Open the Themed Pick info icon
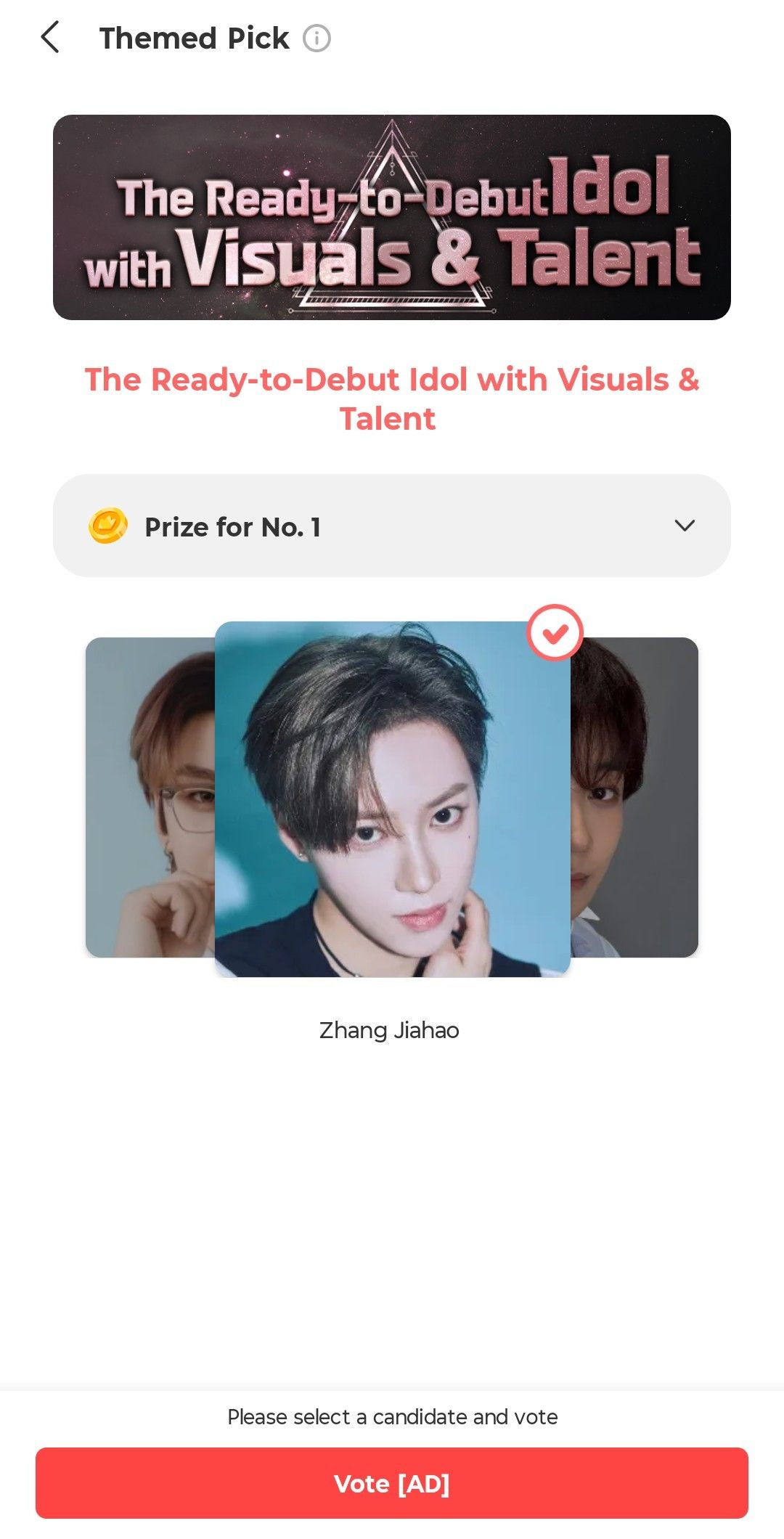 pyautogui.click(x=317, y=38)
